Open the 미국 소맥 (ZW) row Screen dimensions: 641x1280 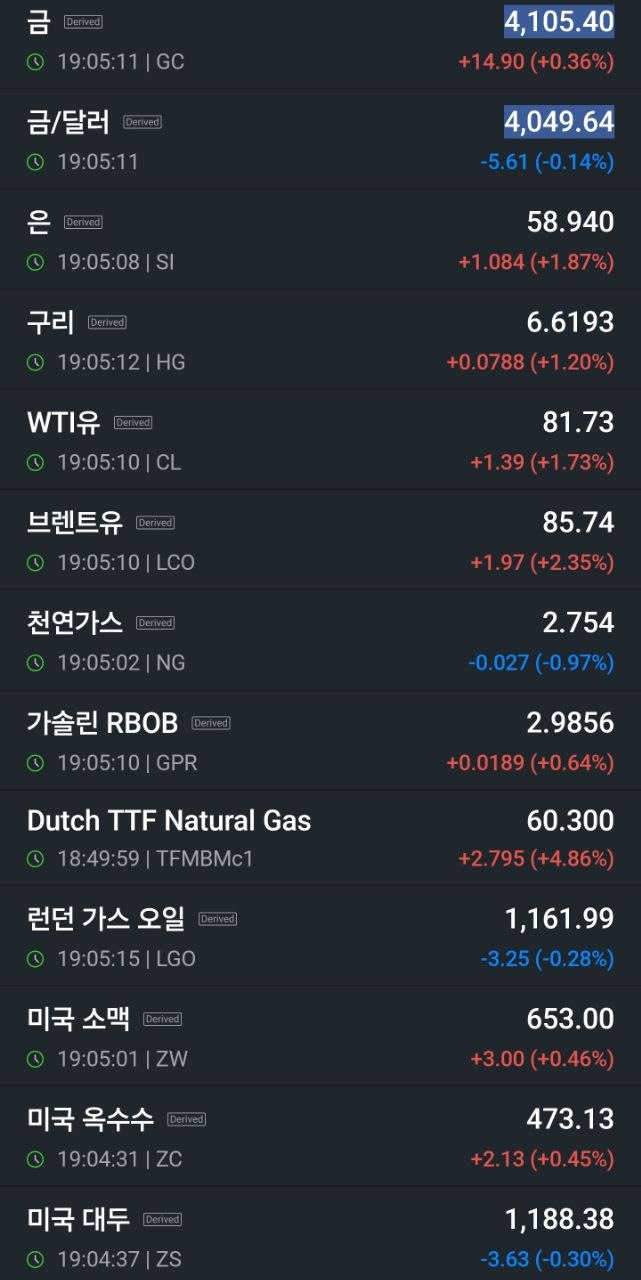click(320, 1036)
